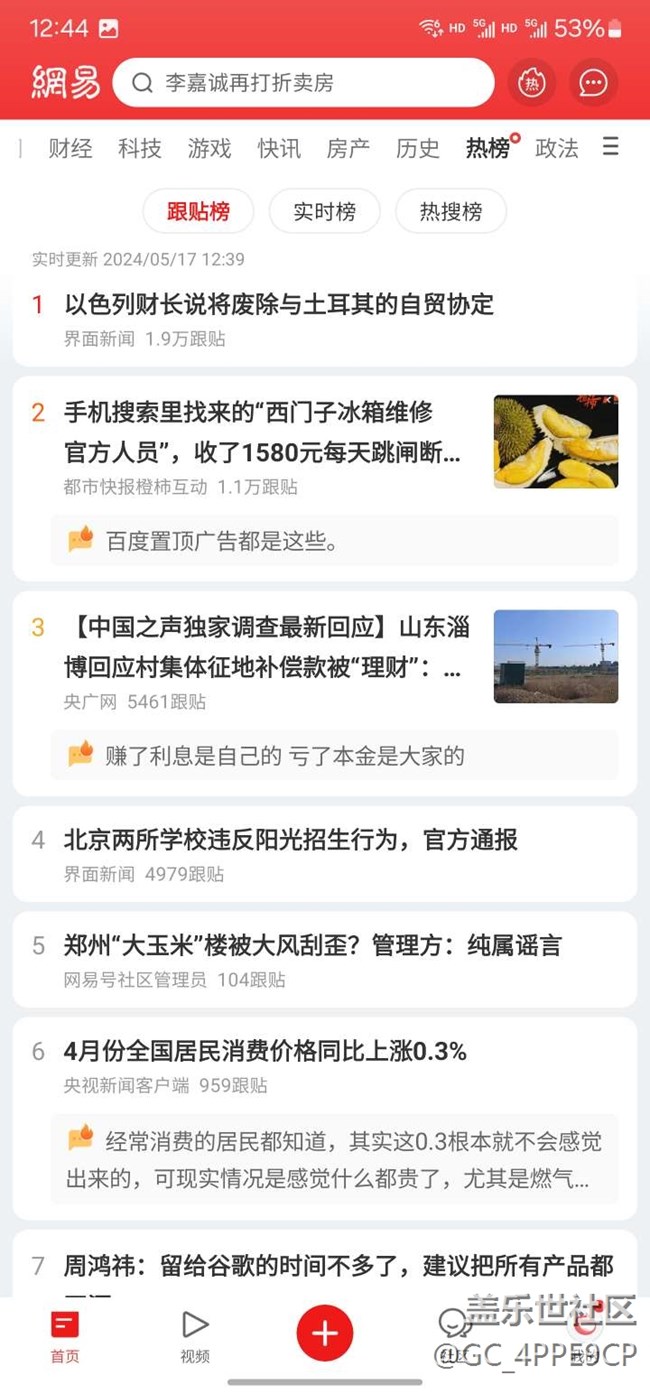This screenshot has width=650, height=1394.
Task: Open the 房产 channel tab
Action: [348, 149]
